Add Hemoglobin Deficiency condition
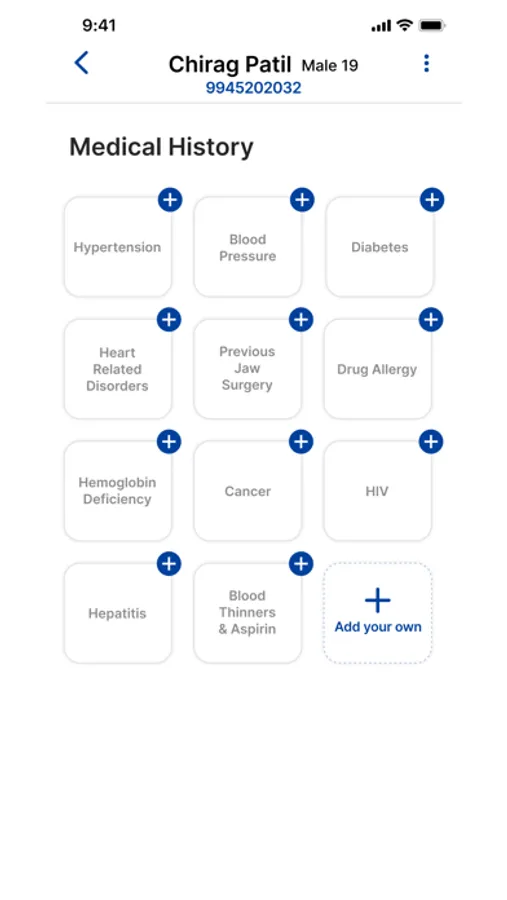 click(169, 442)
